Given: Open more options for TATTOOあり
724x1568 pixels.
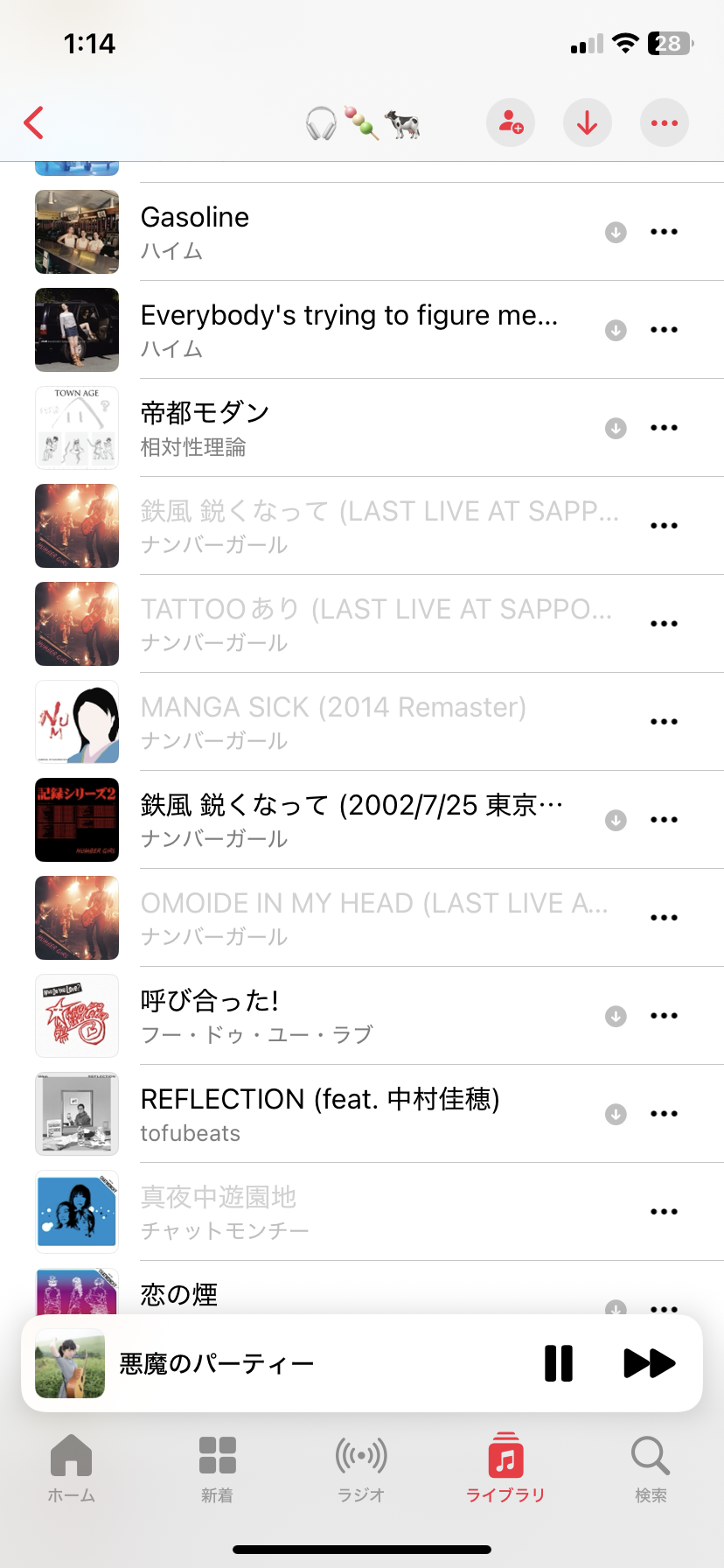Looking at the screenshot, I should [664, 624].
